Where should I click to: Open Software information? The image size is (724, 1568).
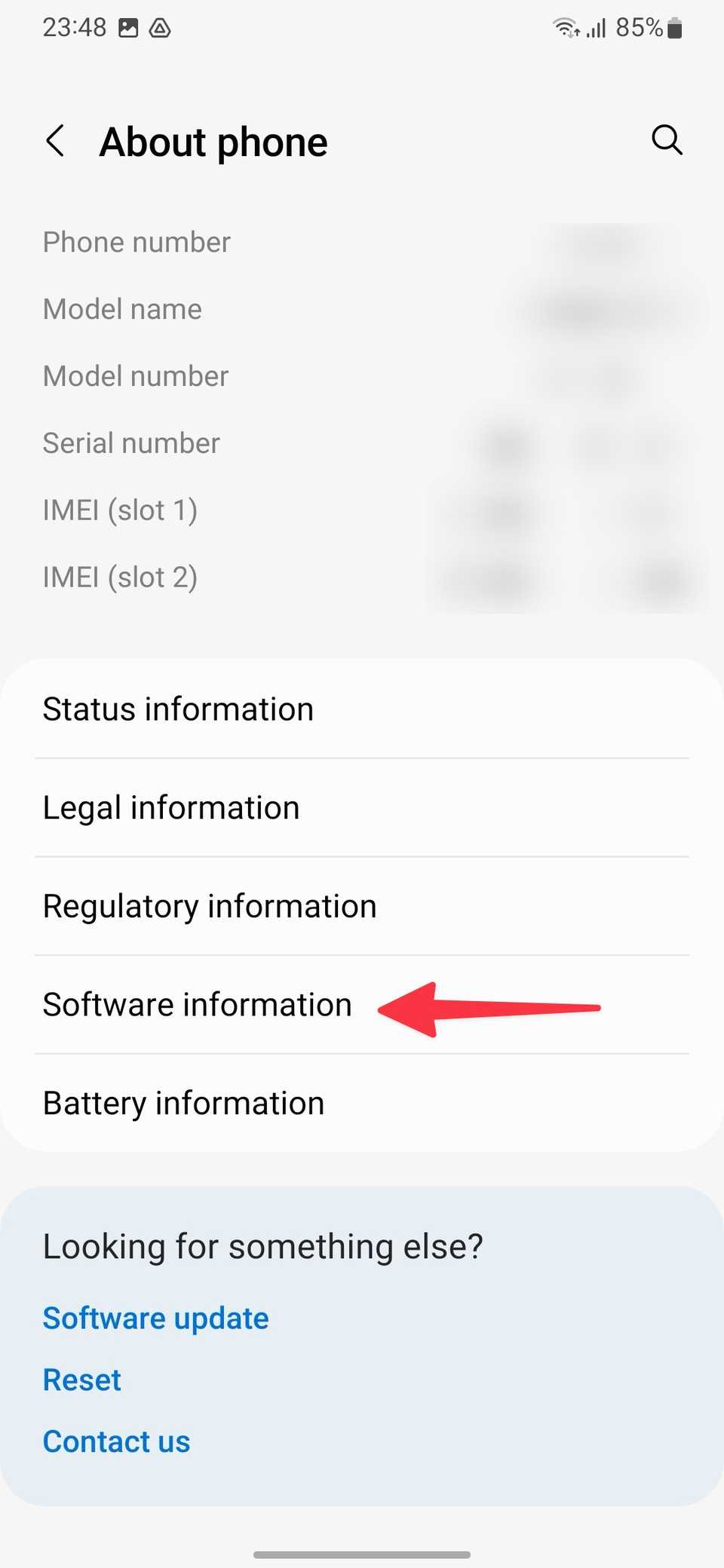(x=198, y=1005)
